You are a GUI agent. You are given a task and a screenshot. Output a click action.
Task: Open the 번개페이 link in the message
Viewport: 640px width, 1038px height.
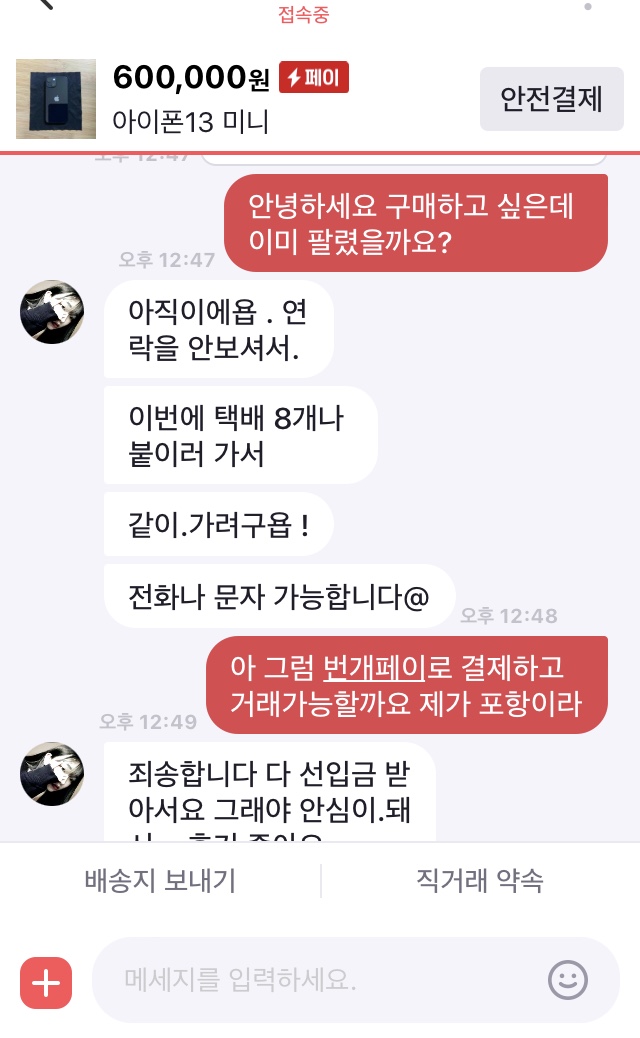tap(374, 667)
